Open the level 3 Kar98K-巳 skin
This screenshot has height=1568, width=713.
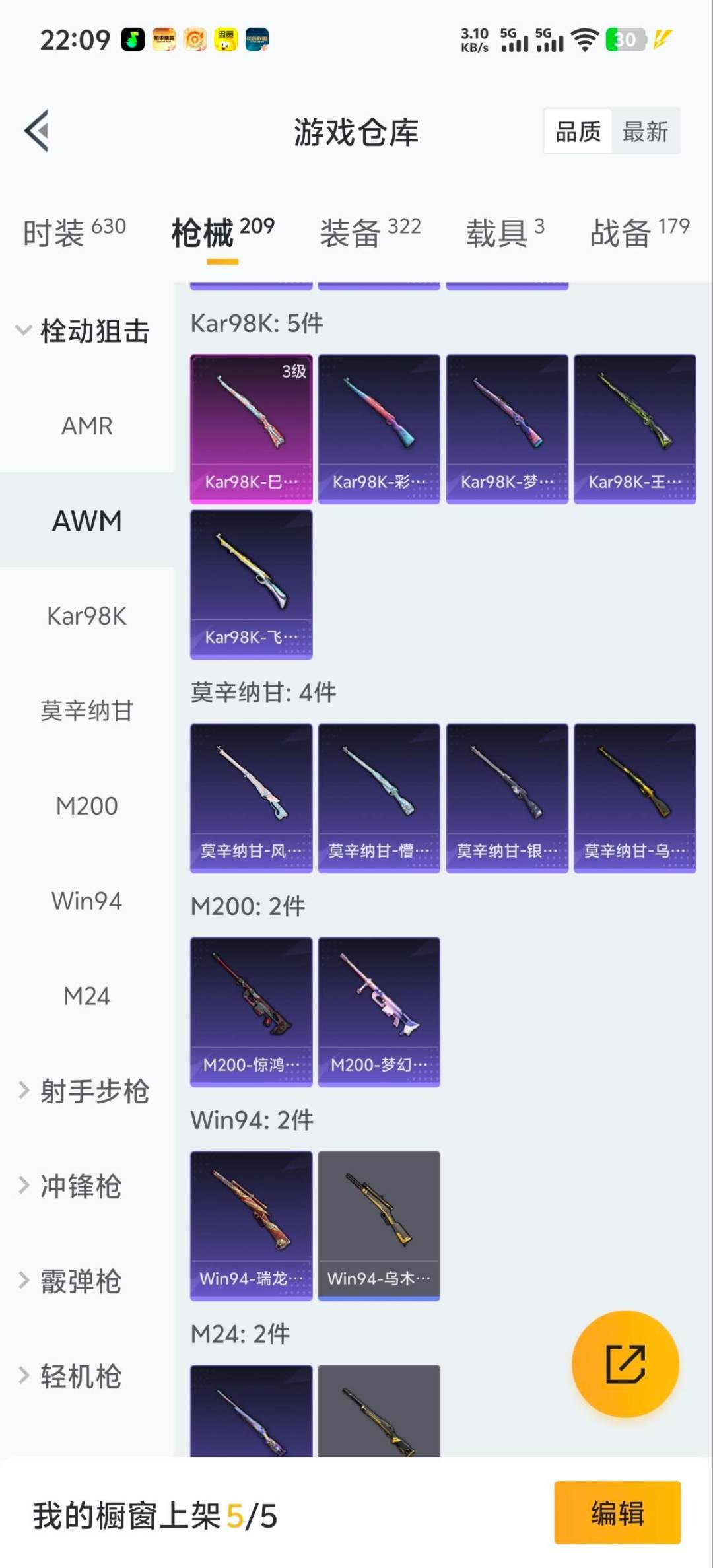tap(251, 429)
